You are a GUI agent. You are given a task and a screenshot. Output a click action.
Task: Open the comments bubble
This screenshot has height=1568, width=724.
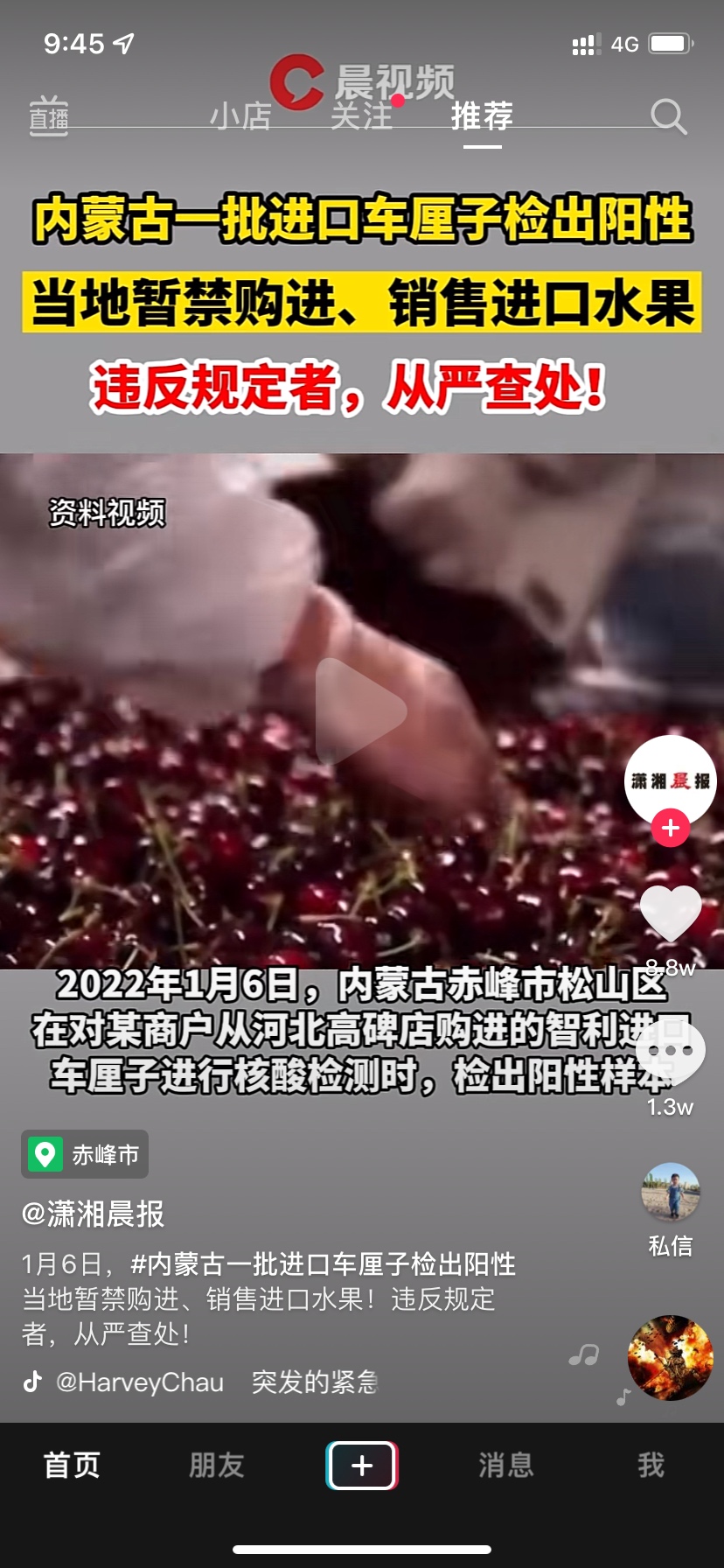671,1053
